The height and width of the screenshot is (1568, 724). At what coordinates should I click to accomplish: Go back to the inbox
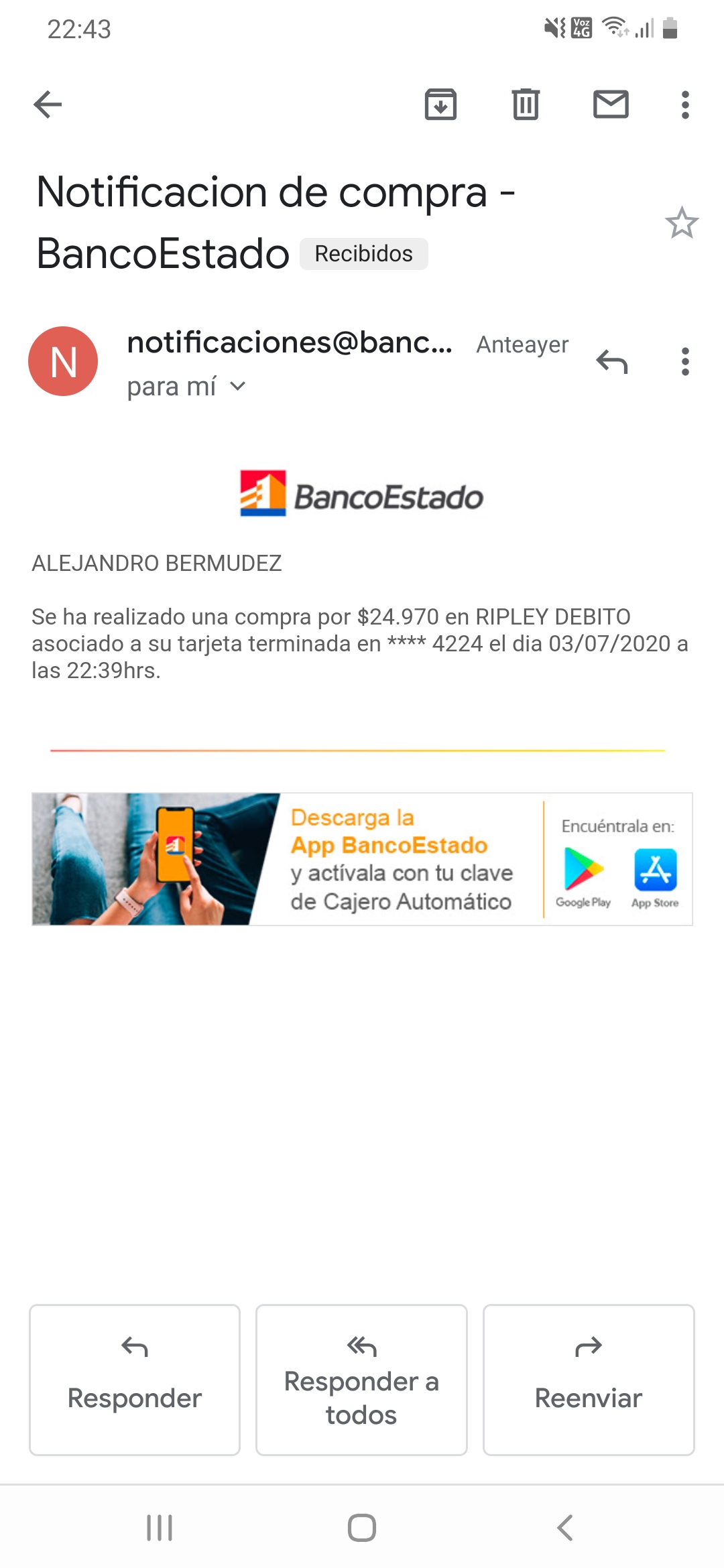[48, 105]
